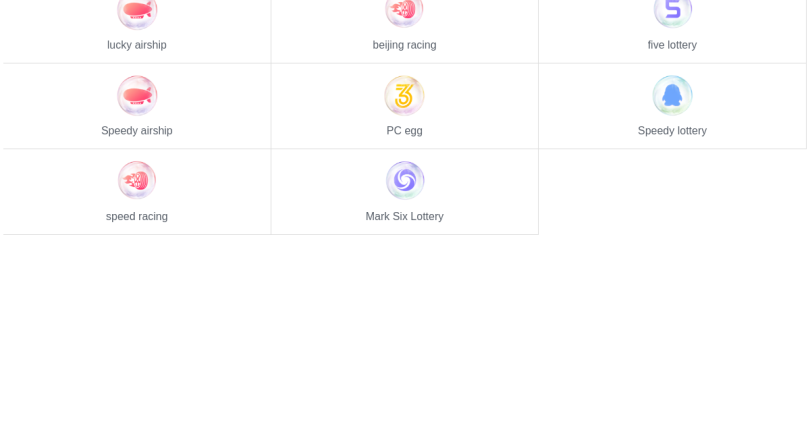Open the lucky airship game
The image size is (810, 424).
pos(137,25)
